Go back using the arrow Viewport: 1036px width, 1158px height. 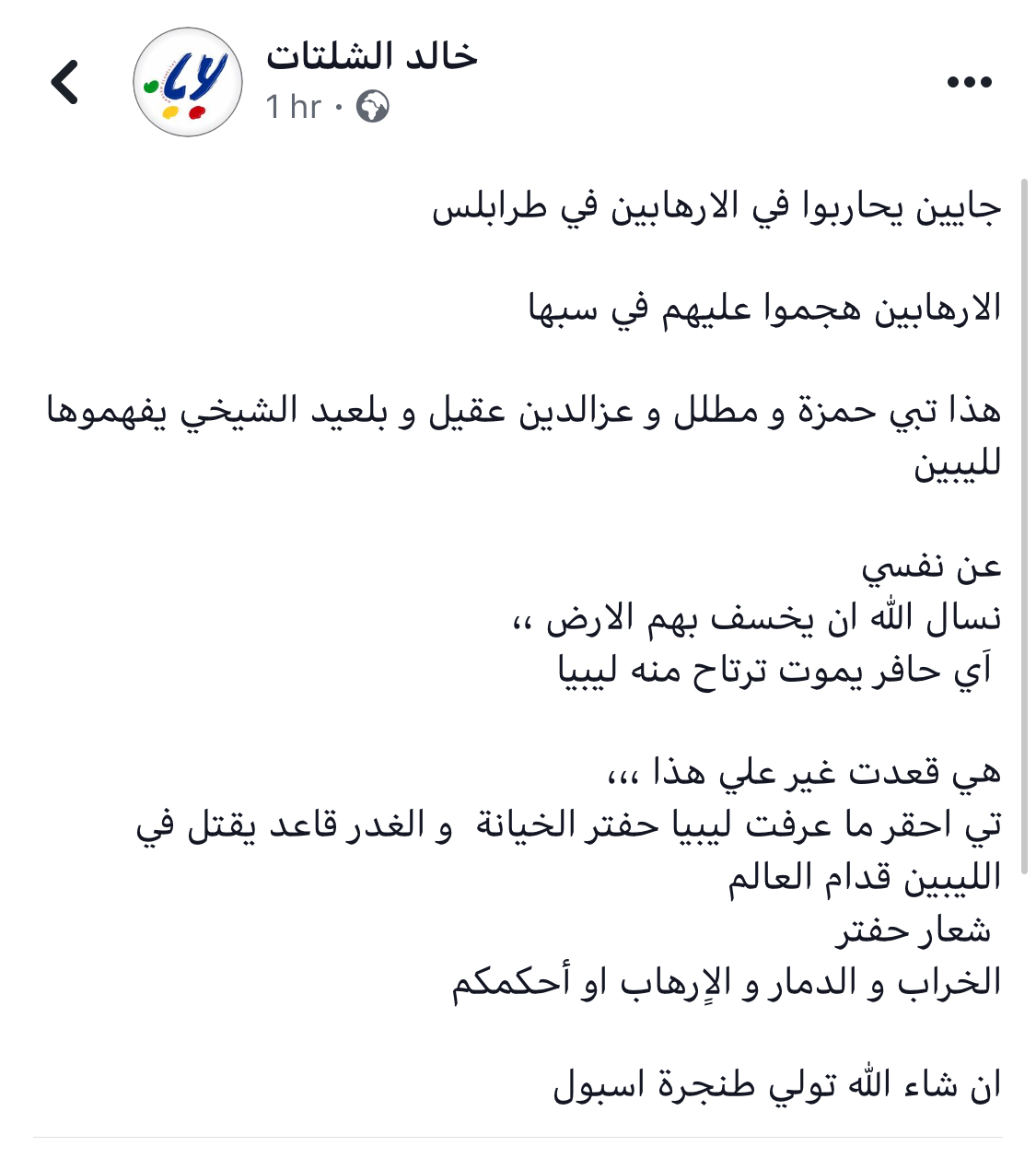(x=65, y=82)
